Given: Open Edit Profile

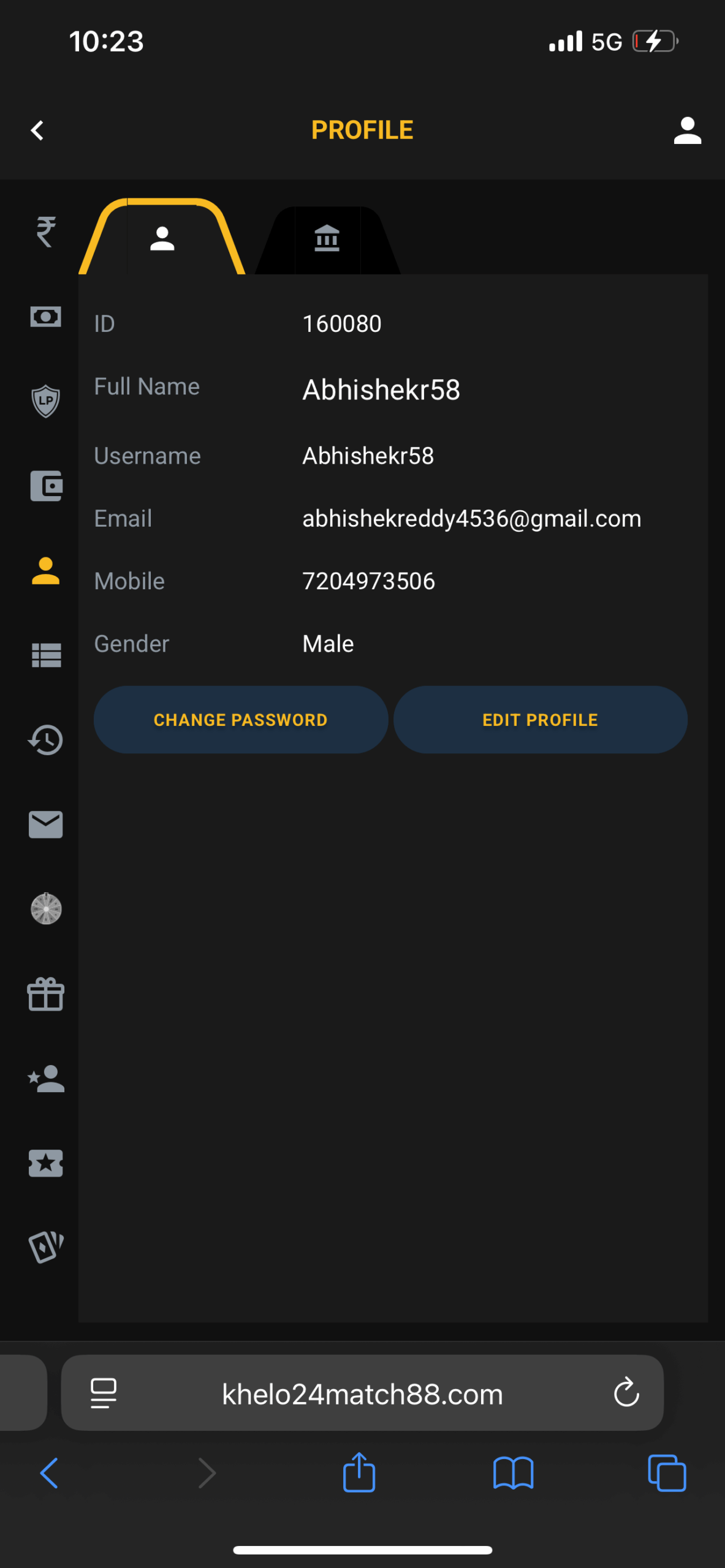Looking at the screenshot, I should point(540,720).
